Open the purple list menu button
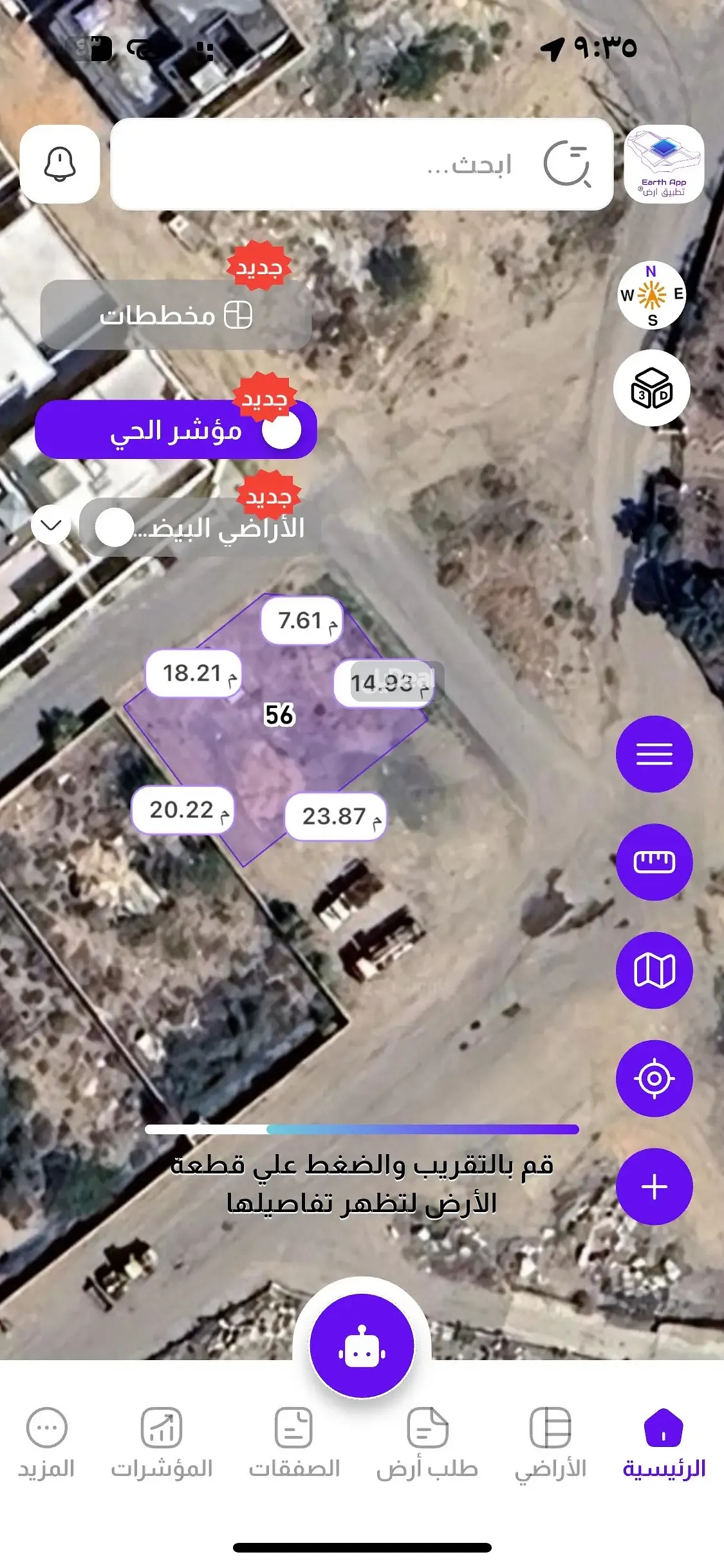This screenshot has height=1568, width=724. click(654, 754)
